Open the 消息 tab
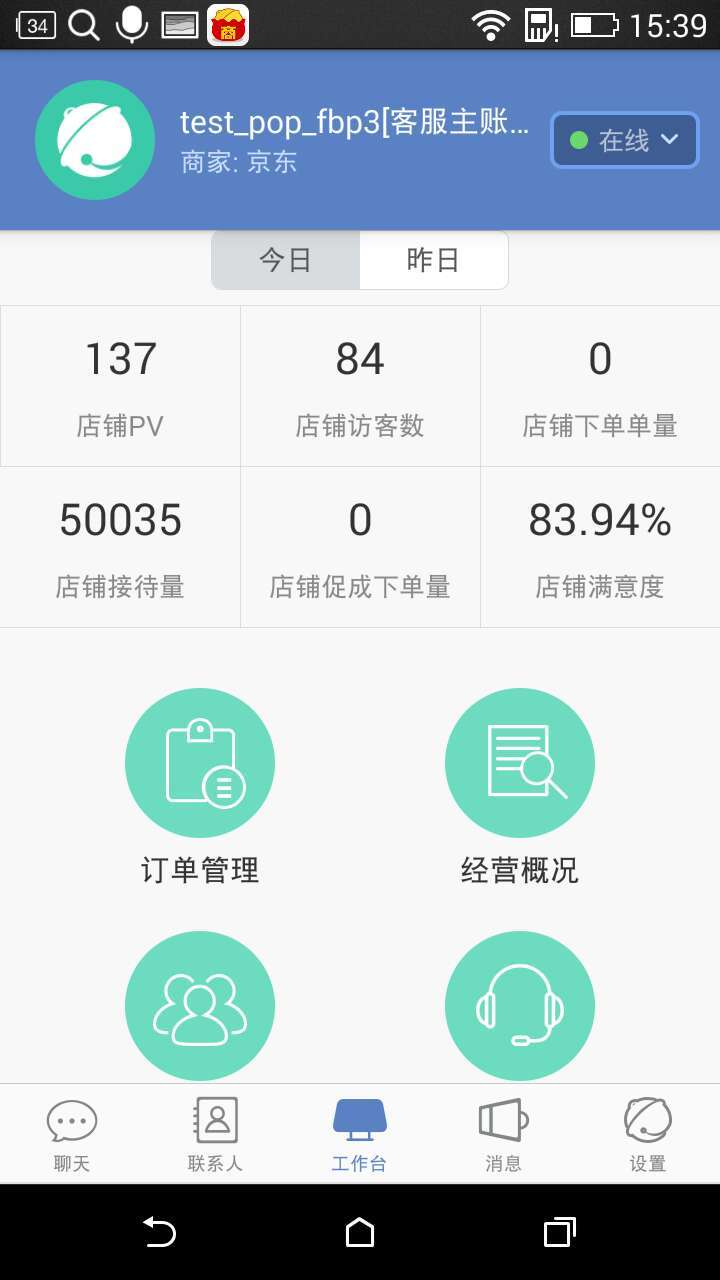 coord(503,1135)
